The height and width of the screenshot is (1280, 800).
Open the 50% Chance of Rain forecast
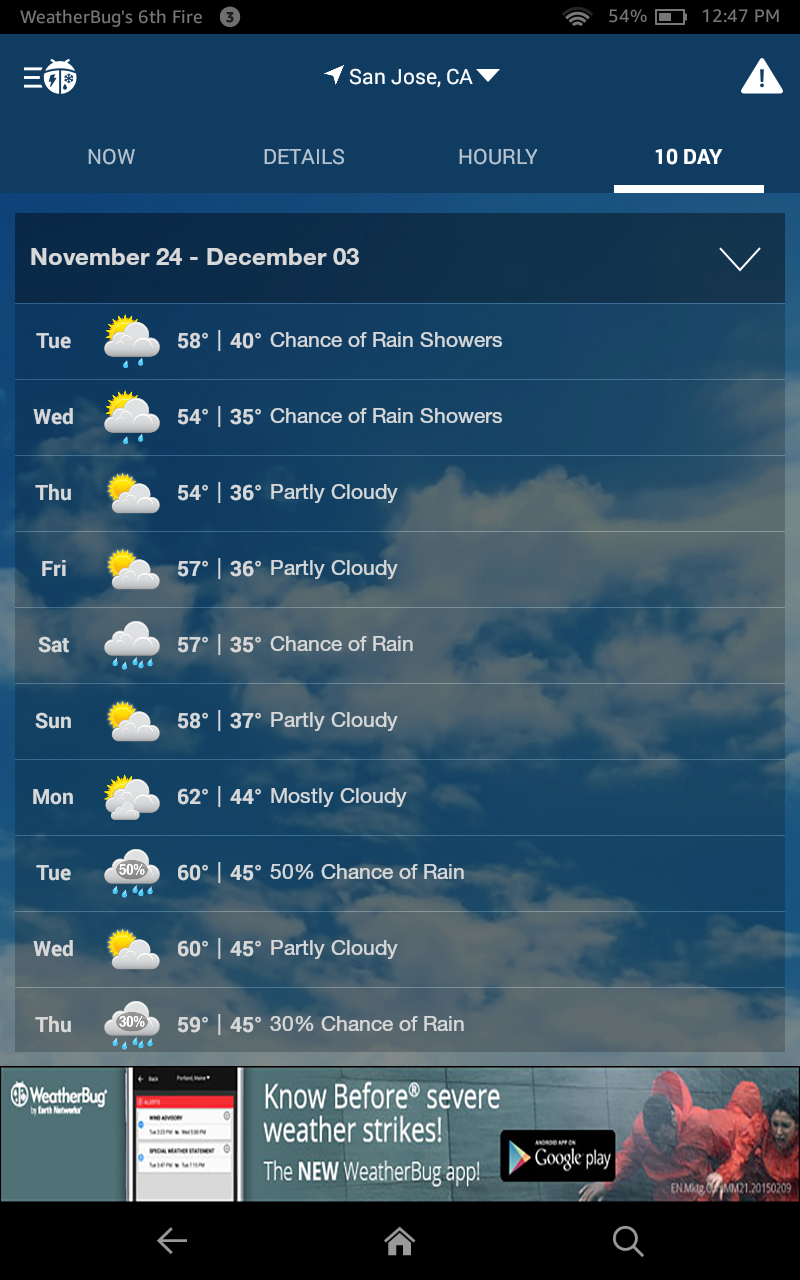(x=400, y=873)
